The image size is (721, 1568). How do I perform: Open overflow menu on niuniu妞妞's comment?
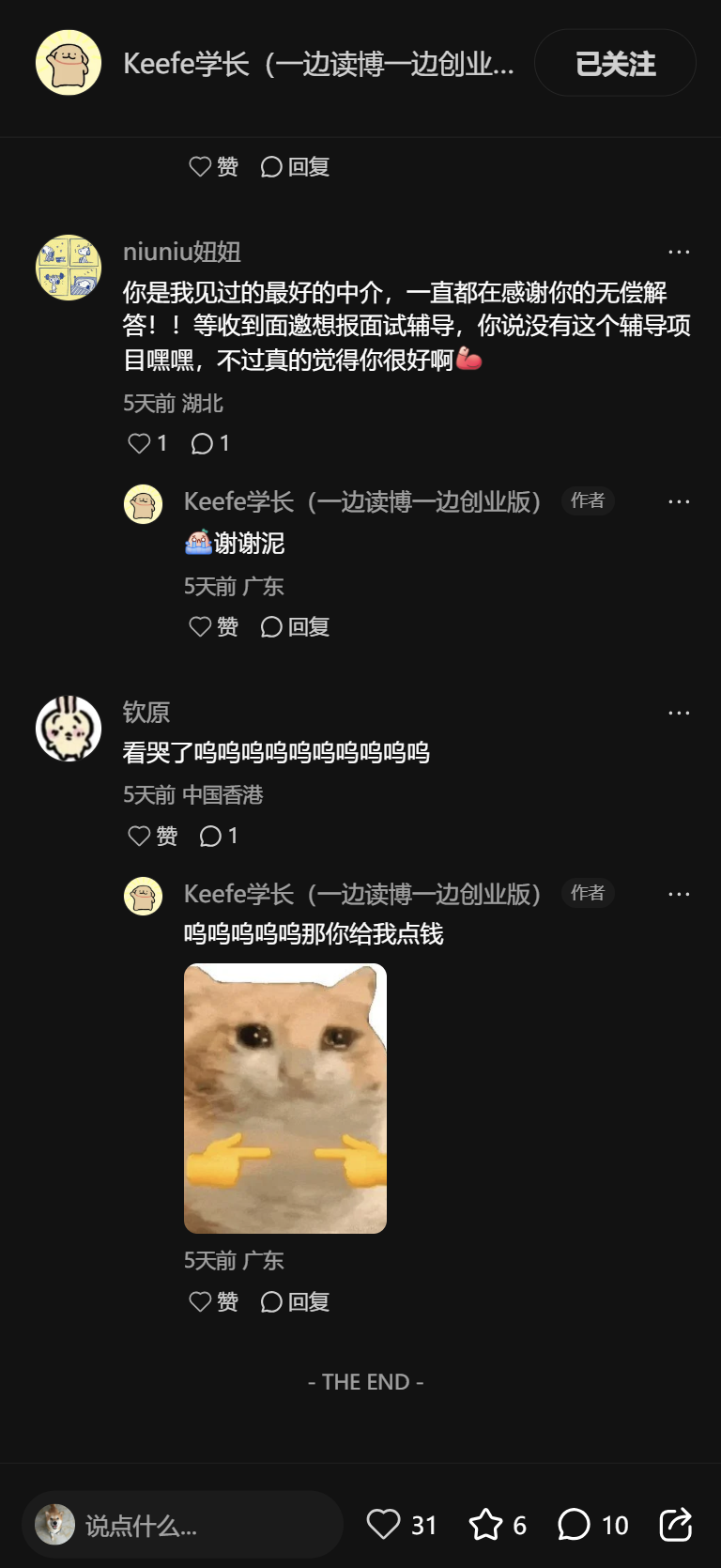click(679, 253)
